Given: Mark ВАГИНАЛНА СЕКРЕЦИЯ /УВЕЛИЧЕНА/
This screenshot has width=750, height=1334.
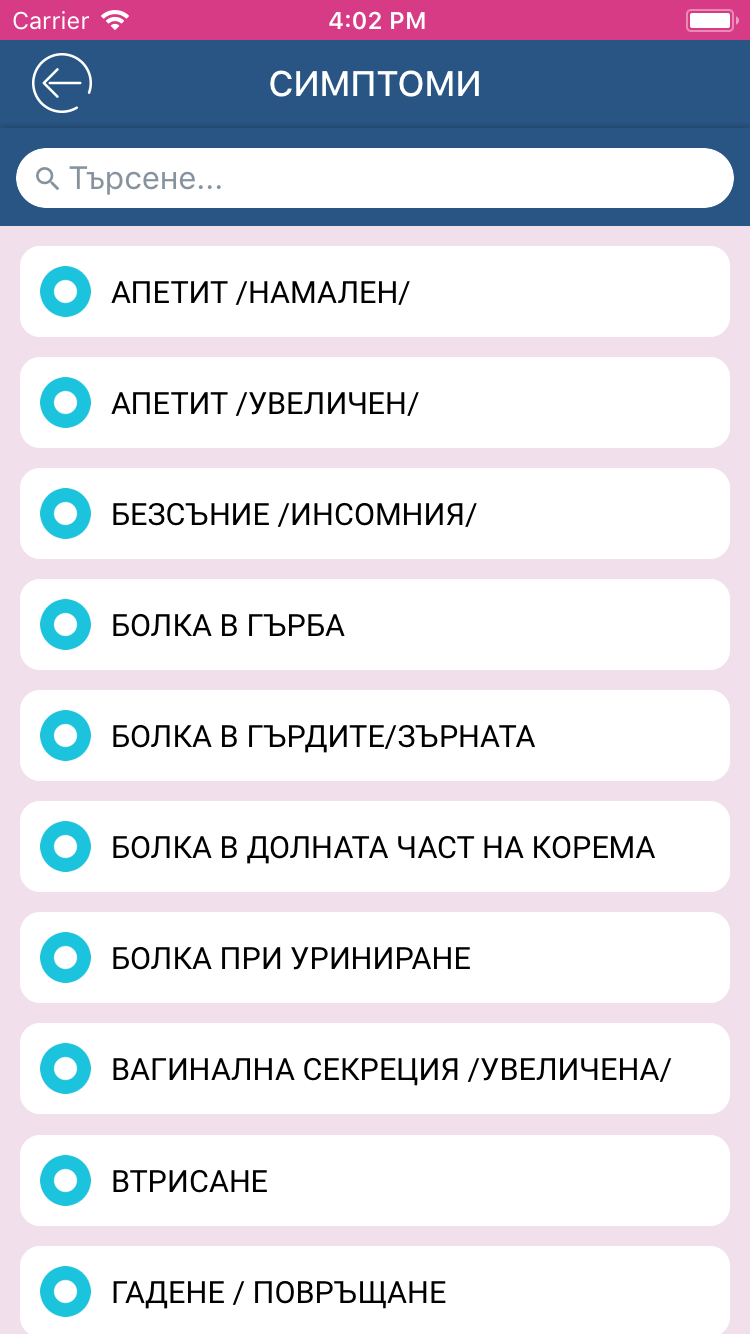Looking at the screenshot, I should pyautogui.click(x=375, y=1069).
